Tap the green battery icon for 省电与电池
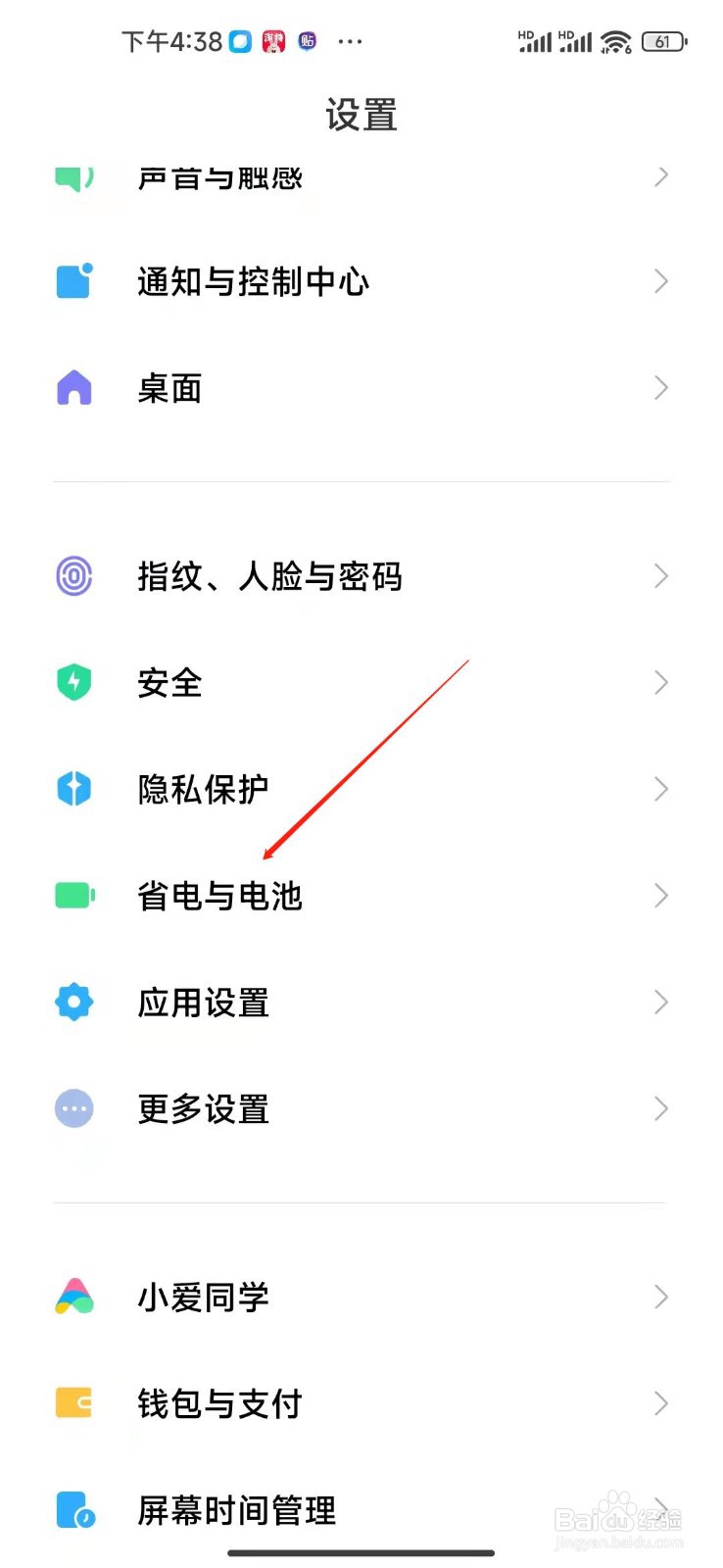The image size is (723, 1568). tap(73, 895)
